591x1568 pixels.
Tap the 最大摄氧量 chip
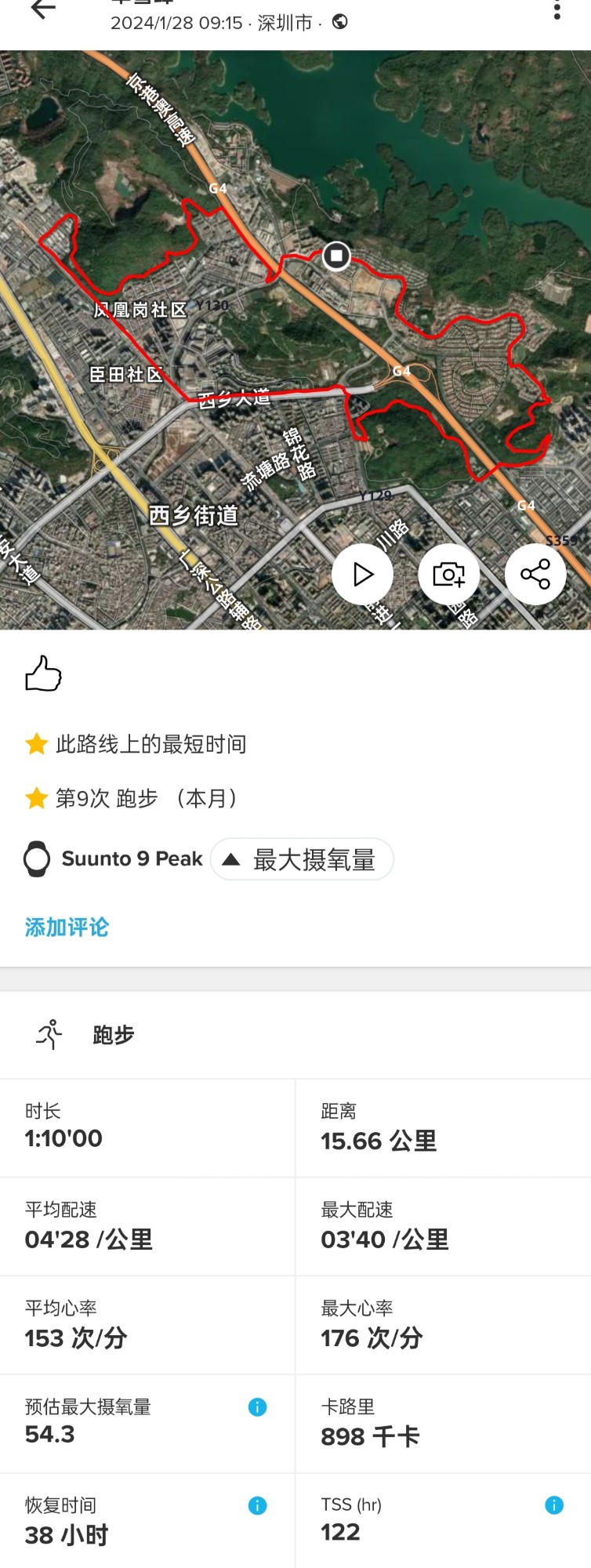coord(302,859)
